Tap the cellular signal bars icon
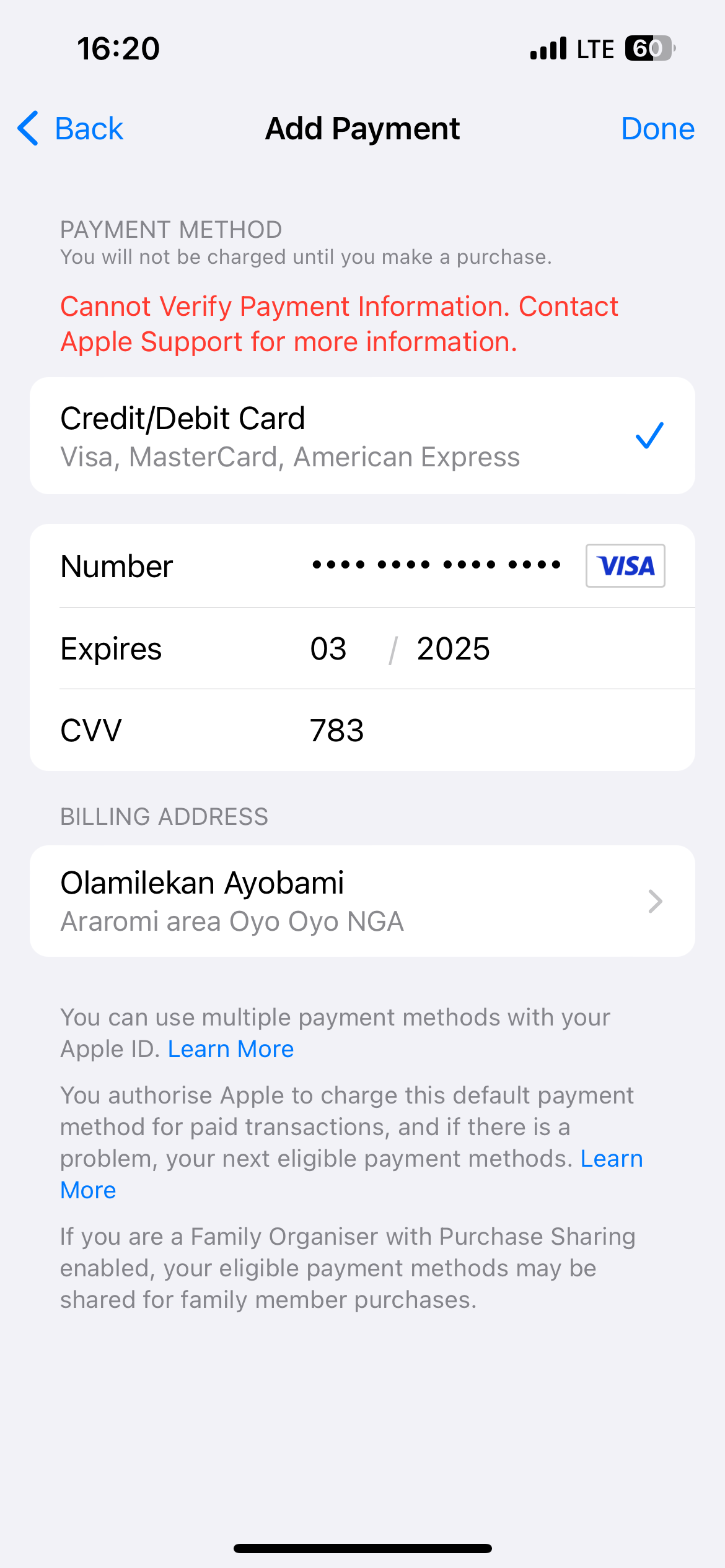 [x=548, y=48]
